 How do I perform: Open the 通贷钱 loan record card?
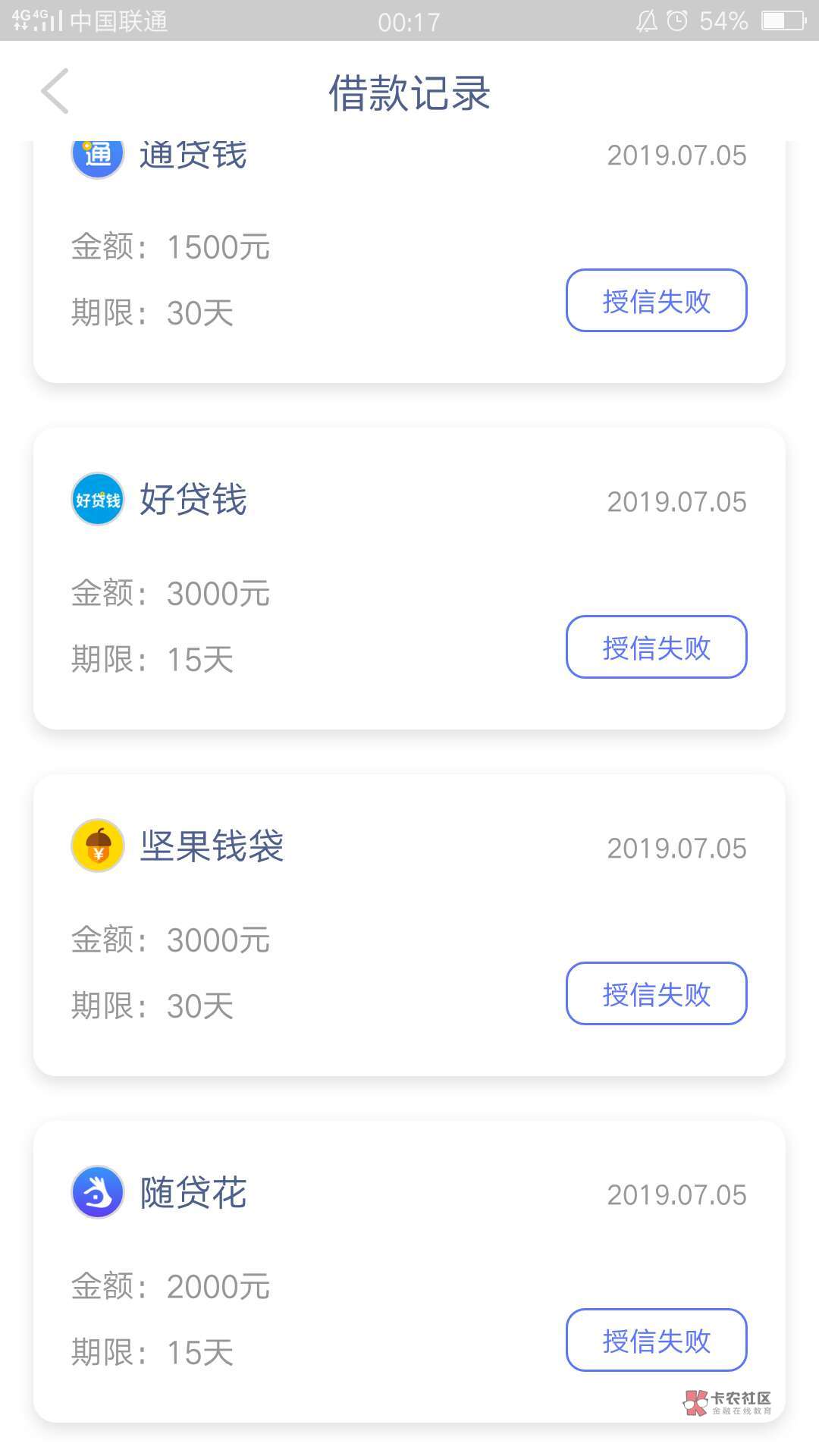(x=409, y=262)
